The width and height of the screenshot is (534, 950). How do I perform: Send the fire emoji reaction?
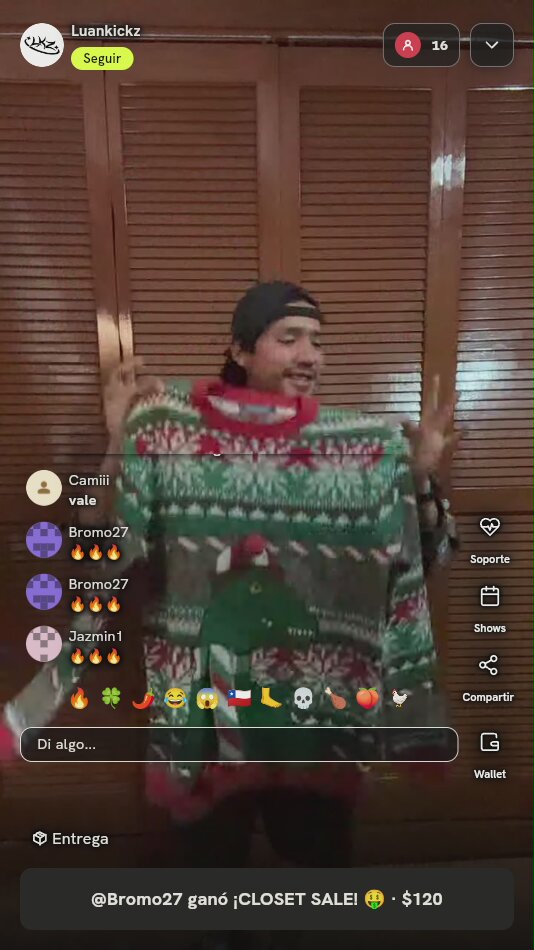(x=79, y=698)
